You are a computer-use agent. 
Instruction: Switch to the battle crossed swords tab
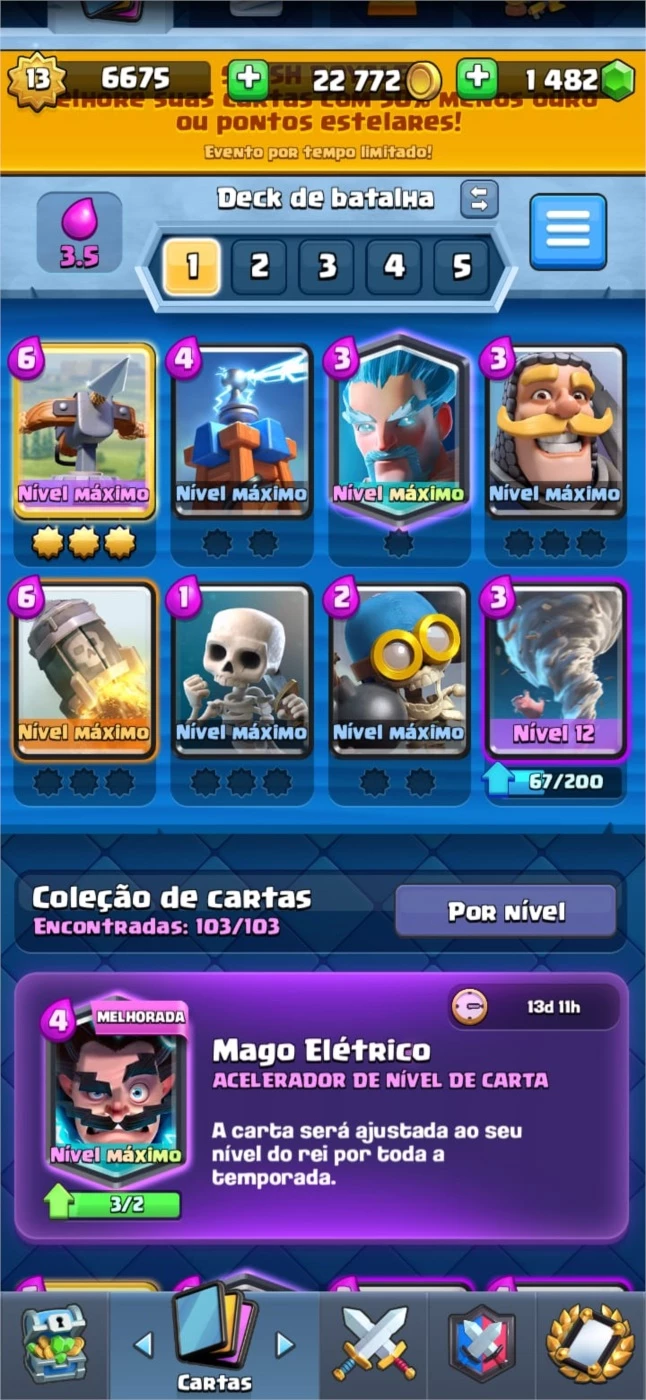tap(373, 1342)
